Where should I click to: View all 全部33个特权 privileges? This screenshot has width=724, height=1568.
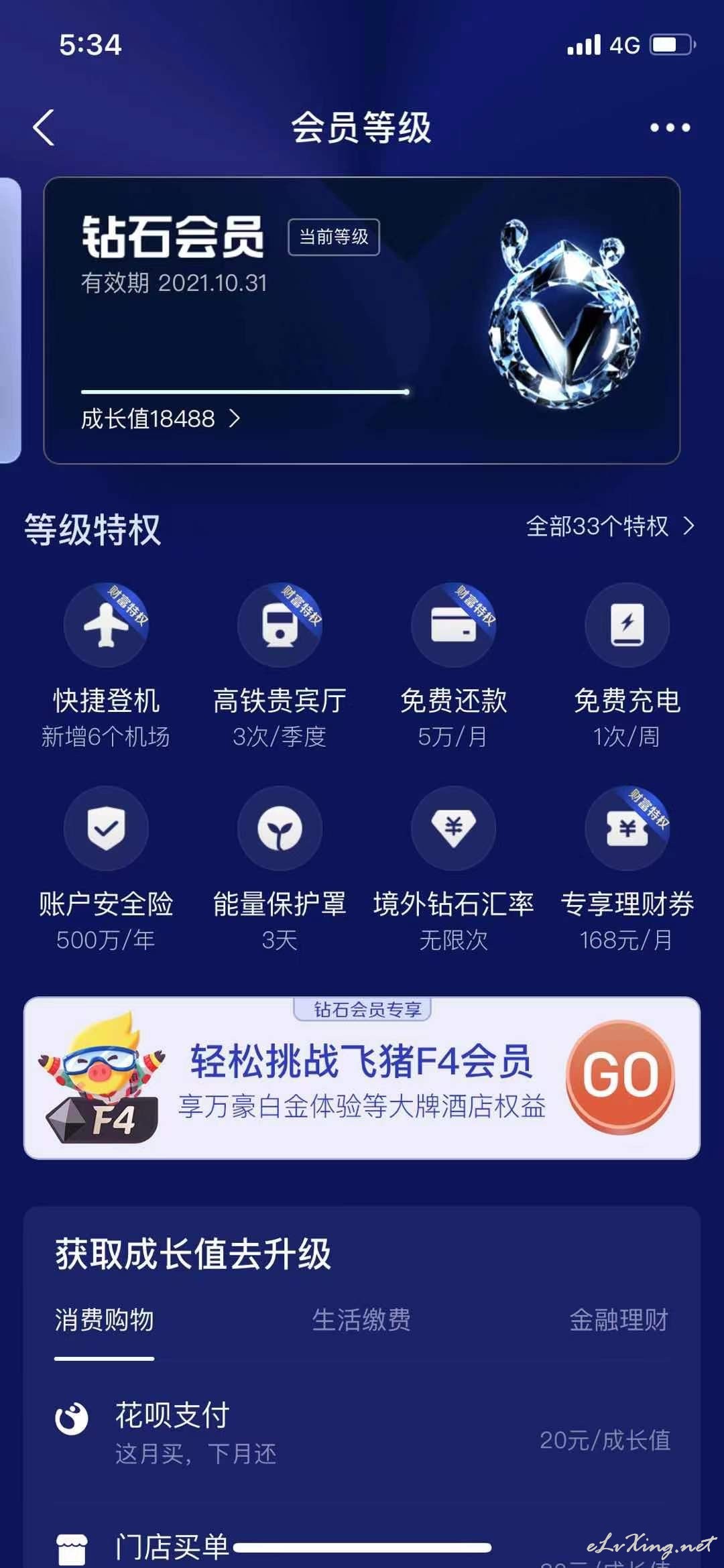pyautogui.click(x=611, y=526)
